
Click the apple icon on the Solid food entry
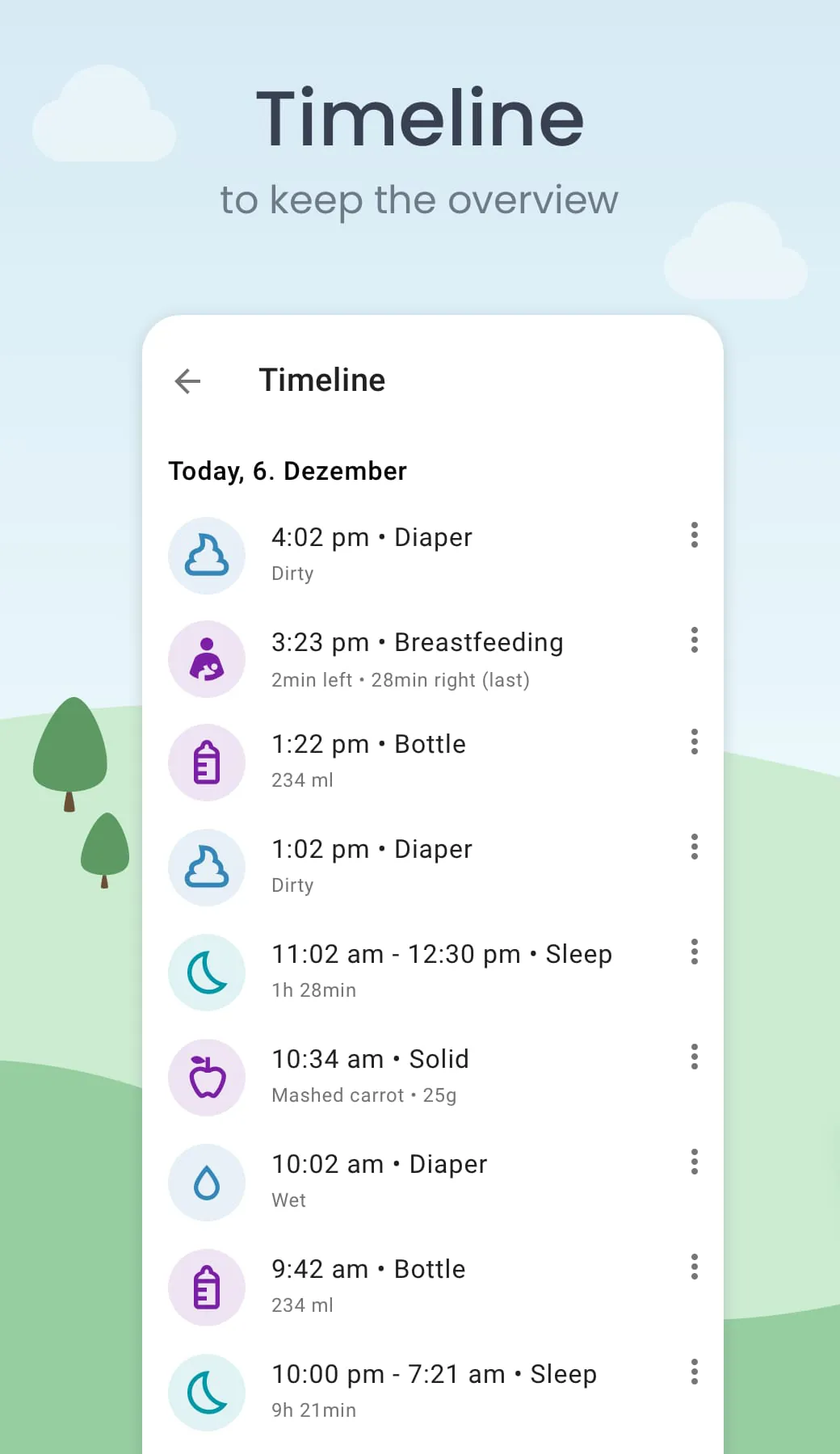tap(207, 1077)
